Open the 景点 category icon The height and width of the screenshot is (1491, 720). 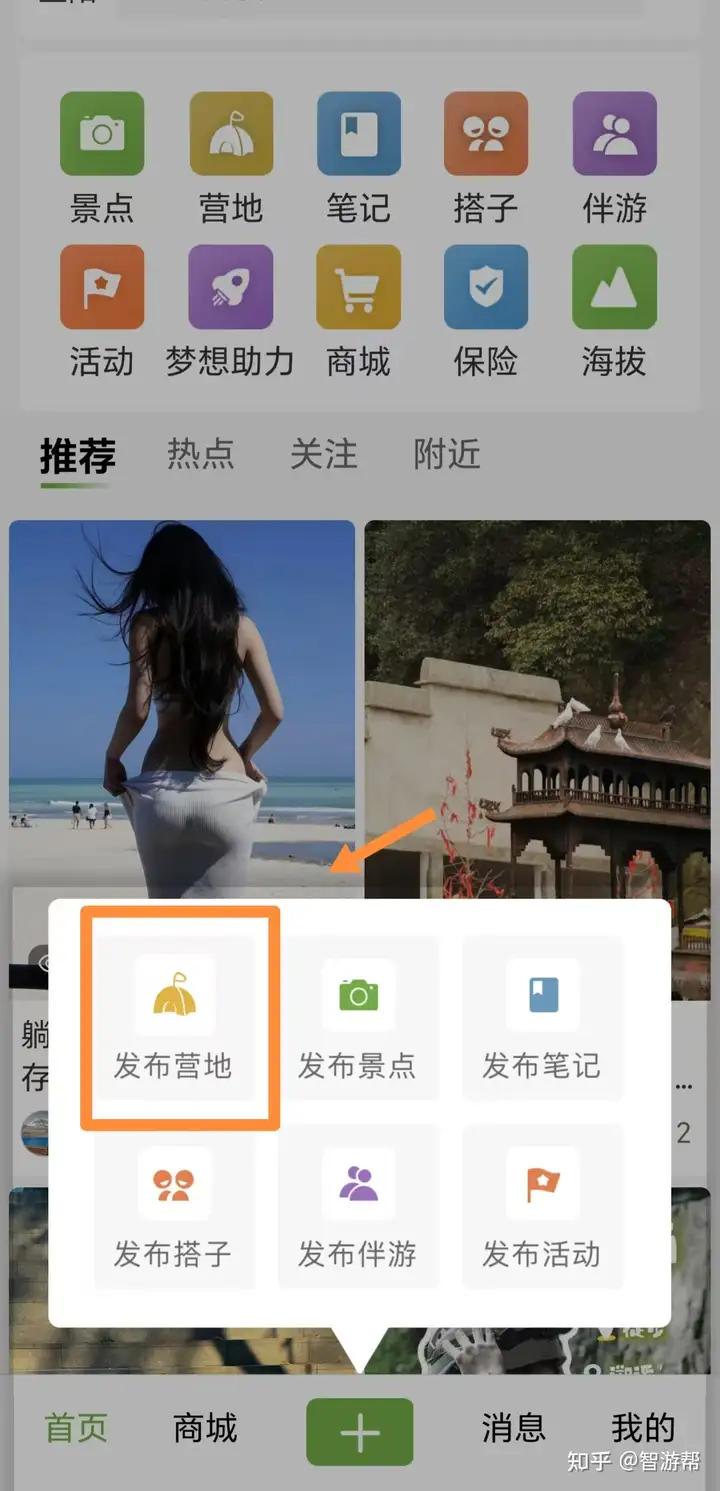102,135
